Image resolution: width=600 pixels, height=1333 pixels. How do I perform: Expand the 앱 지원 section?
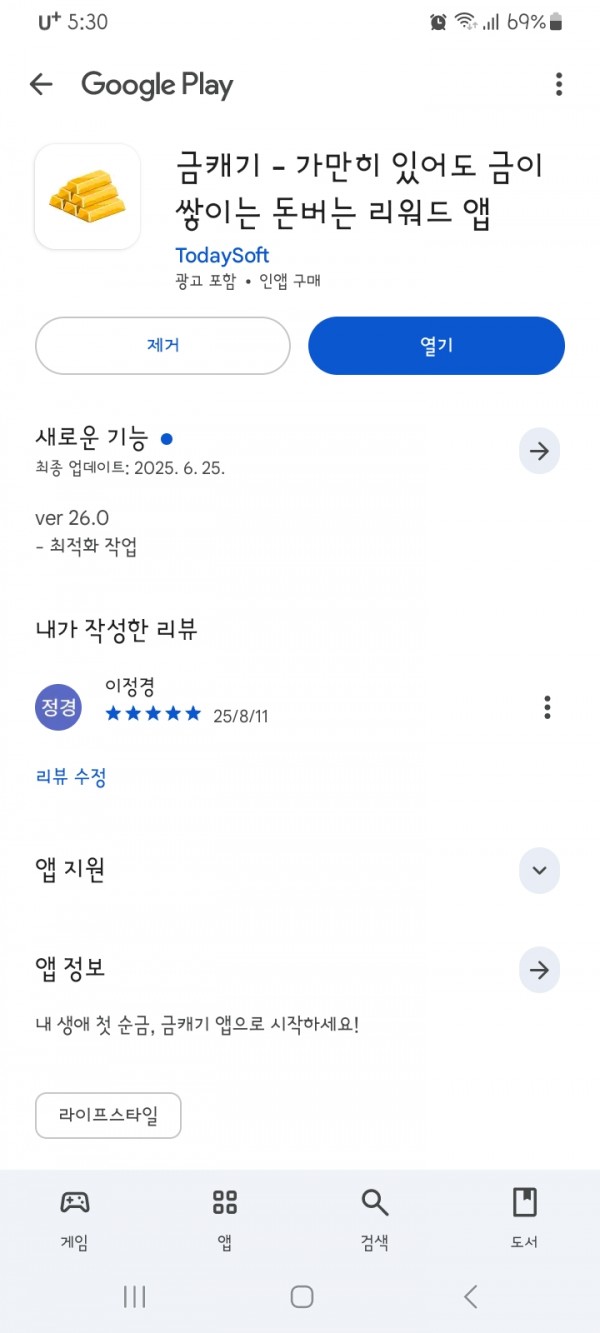click(539, 870)
